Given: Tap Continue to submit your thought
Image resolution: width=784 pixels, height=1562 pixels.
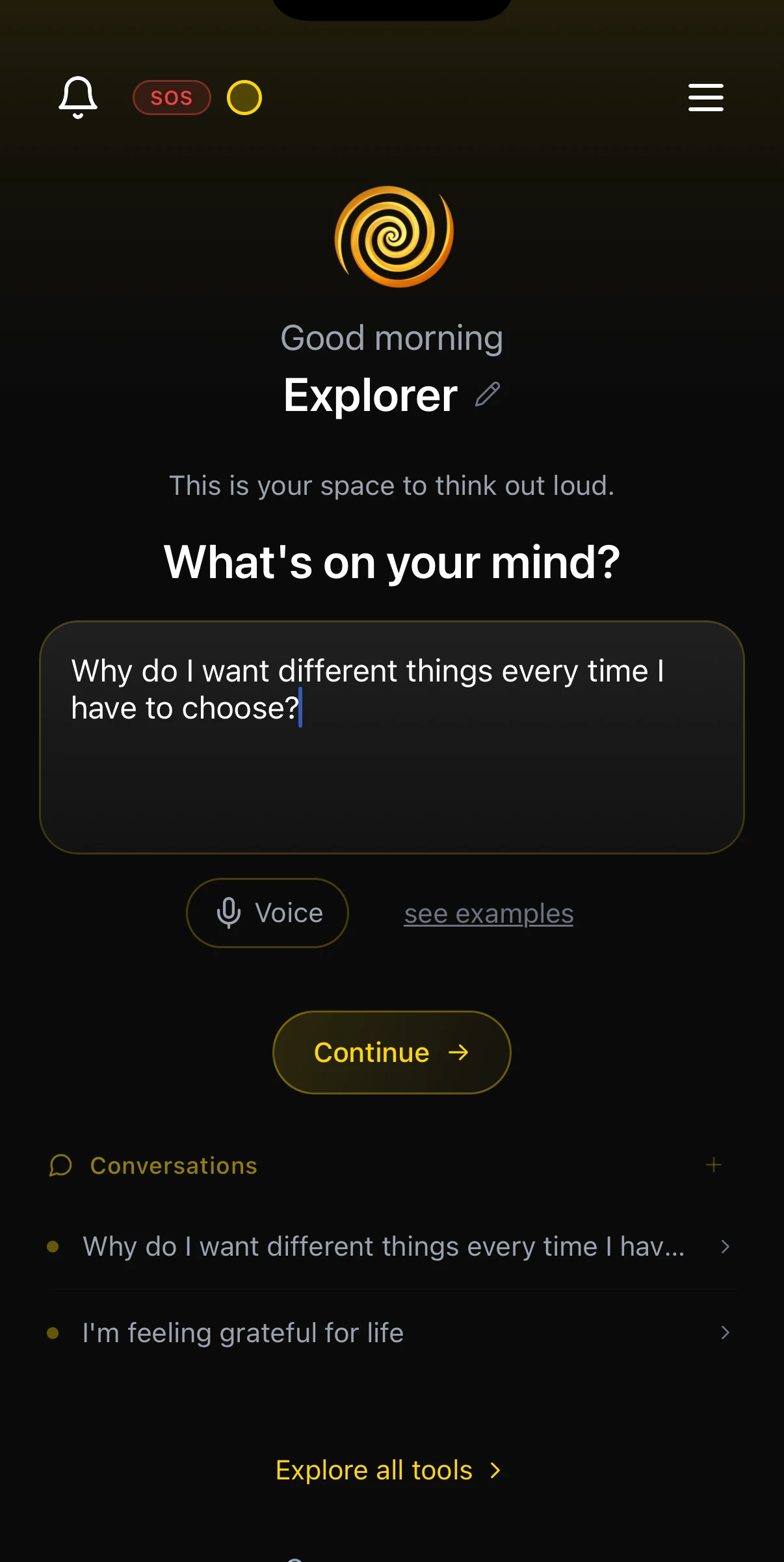Looking at the screenshot, I should pos(391,1052).
